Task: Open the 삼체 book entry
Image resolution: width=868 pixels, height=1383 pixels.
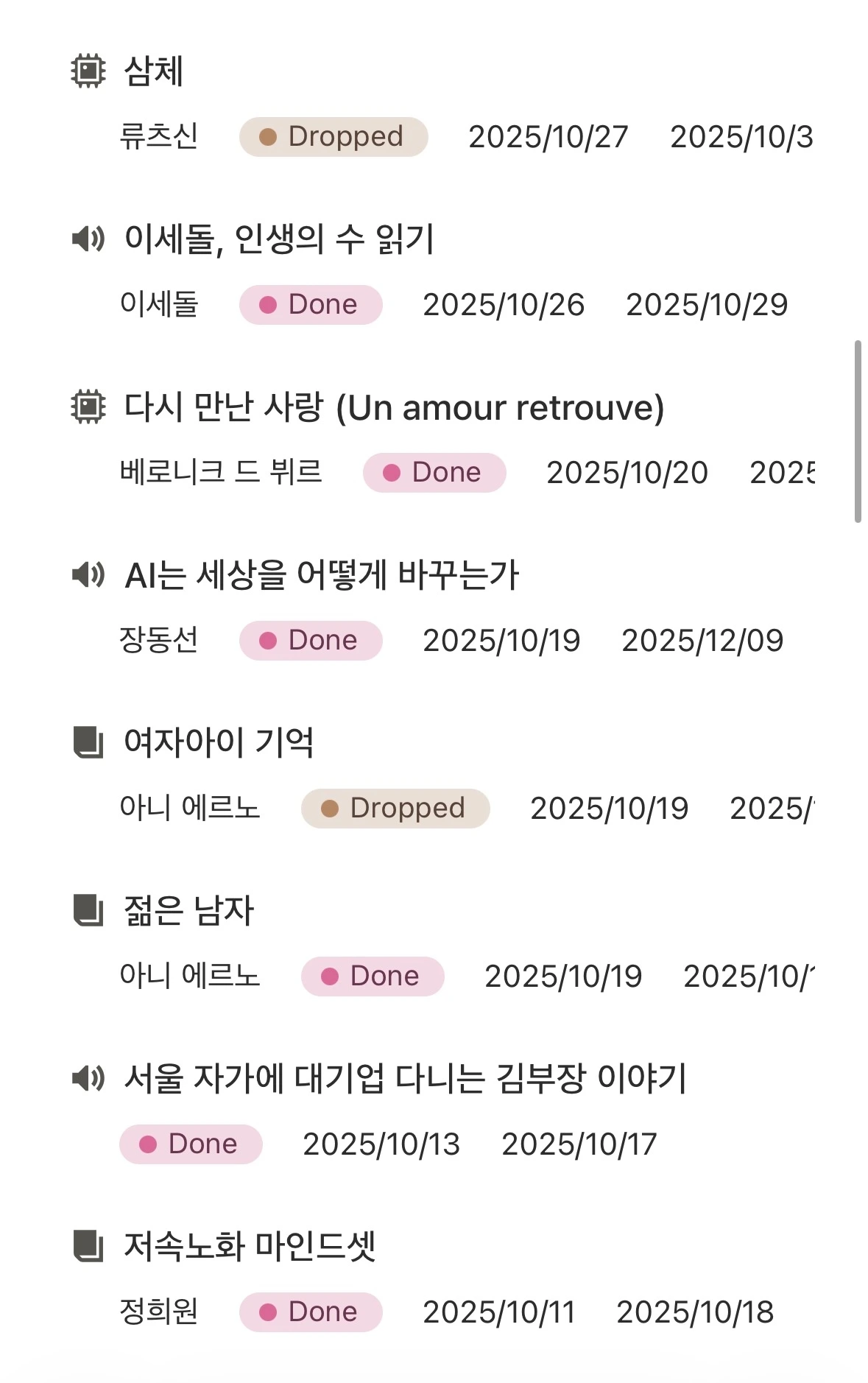Action: point(154,71)
